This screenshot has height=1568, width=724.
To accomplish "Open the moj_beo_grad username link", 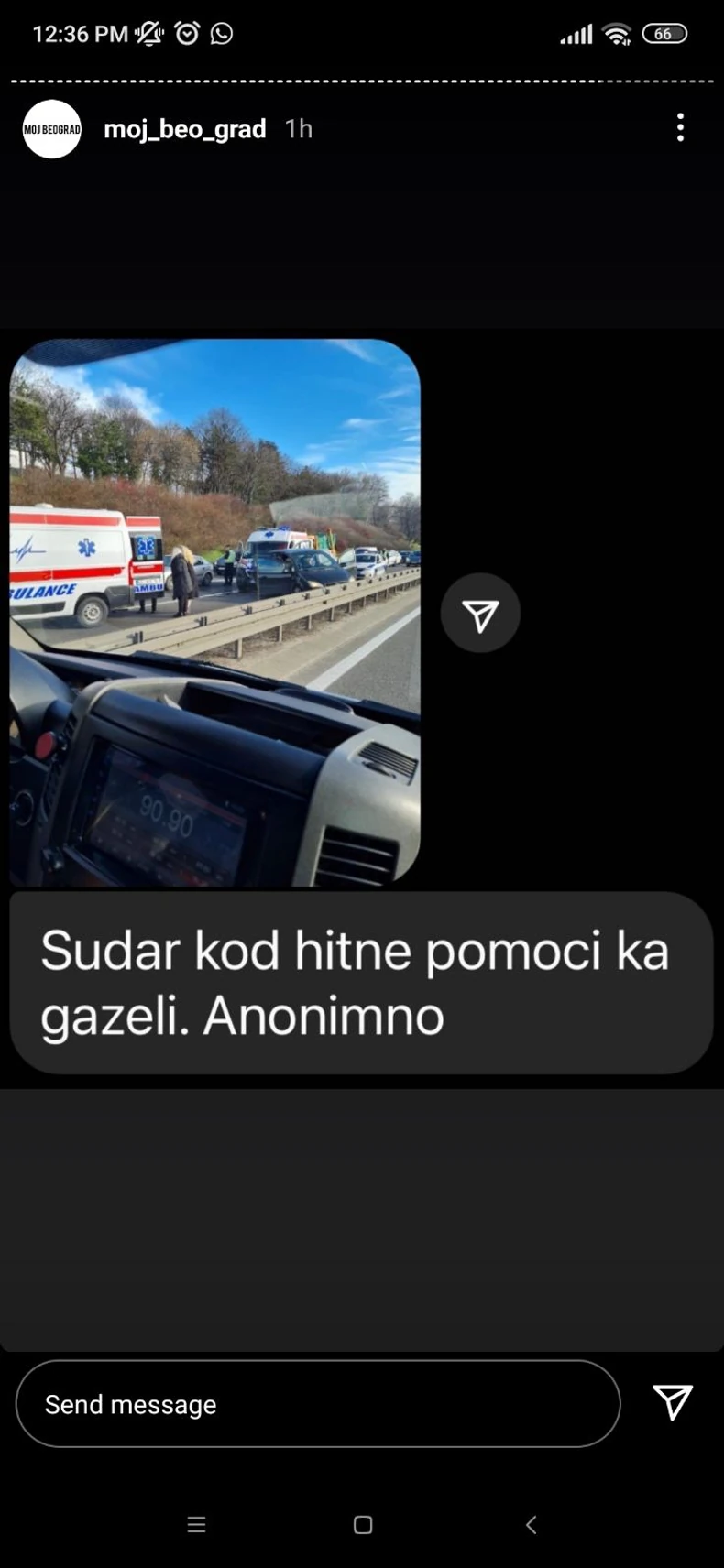I will (185, 129).
